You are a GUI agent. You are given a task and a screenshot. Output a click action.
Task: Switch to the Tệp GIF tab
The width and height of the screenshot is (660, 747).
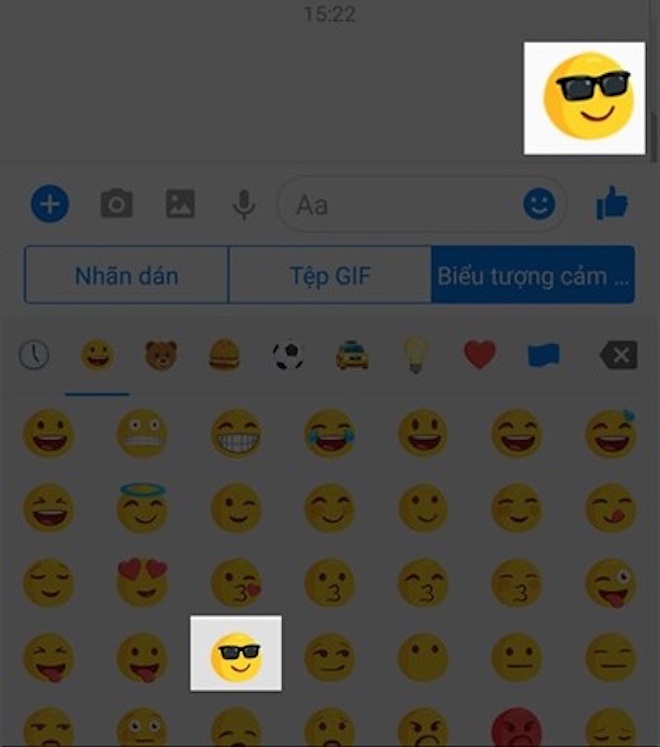pyautogui.click(x=330, y=275)
